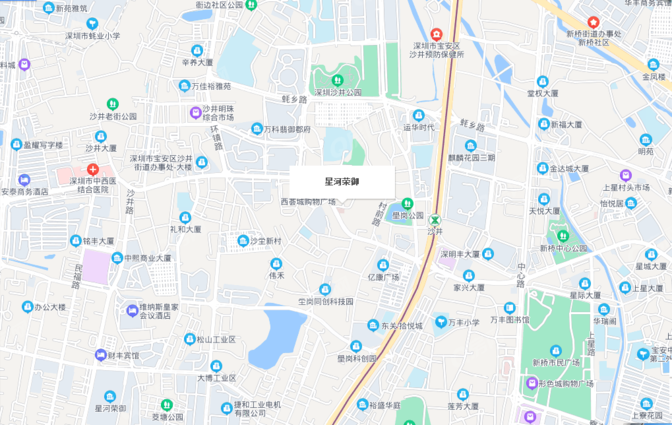Select the 沙井明珠综合市场 shopping marker
Viewport: 672px width, 425px height.
point(196,113)
